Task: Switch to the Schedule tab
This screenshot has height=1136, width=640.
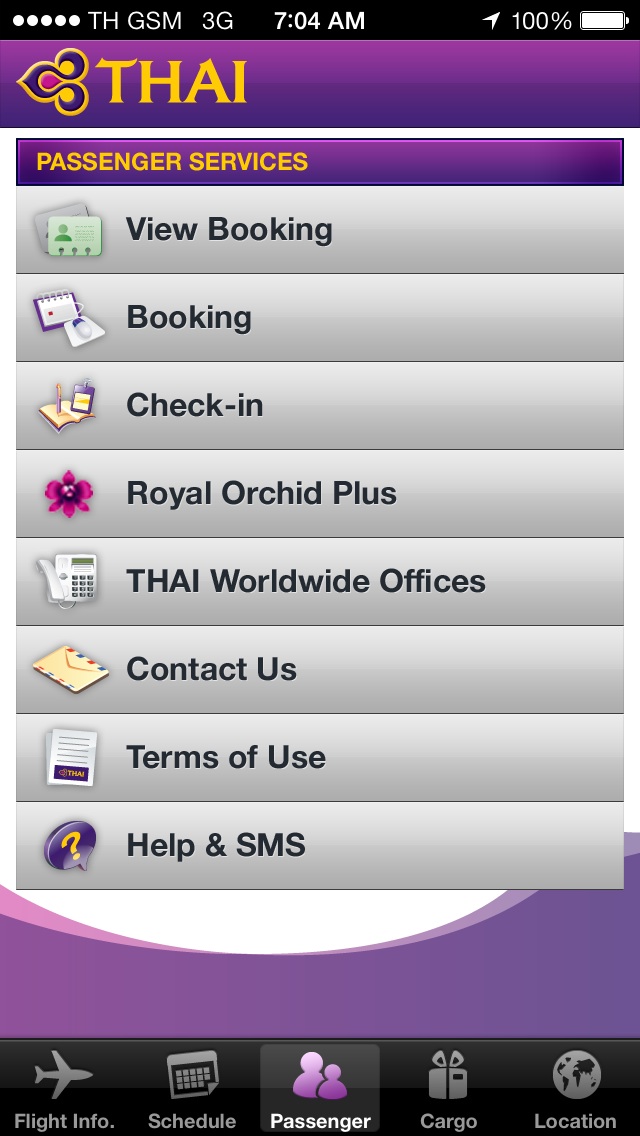Action: [x=192, y=1089]
